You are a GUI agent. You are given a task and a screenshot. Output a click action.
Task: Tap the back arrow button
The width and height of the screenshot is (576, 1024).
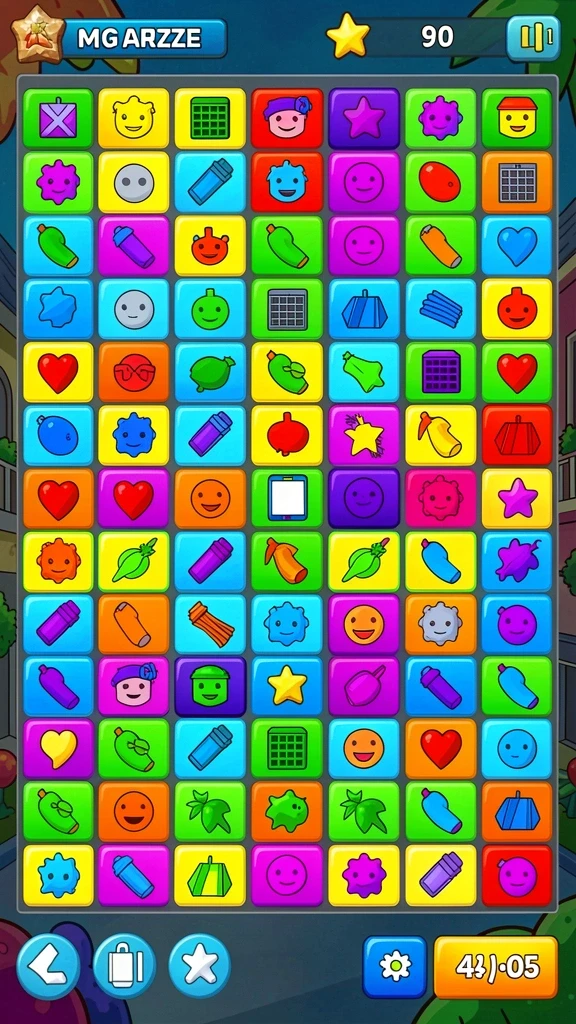(x=48, y=966)
